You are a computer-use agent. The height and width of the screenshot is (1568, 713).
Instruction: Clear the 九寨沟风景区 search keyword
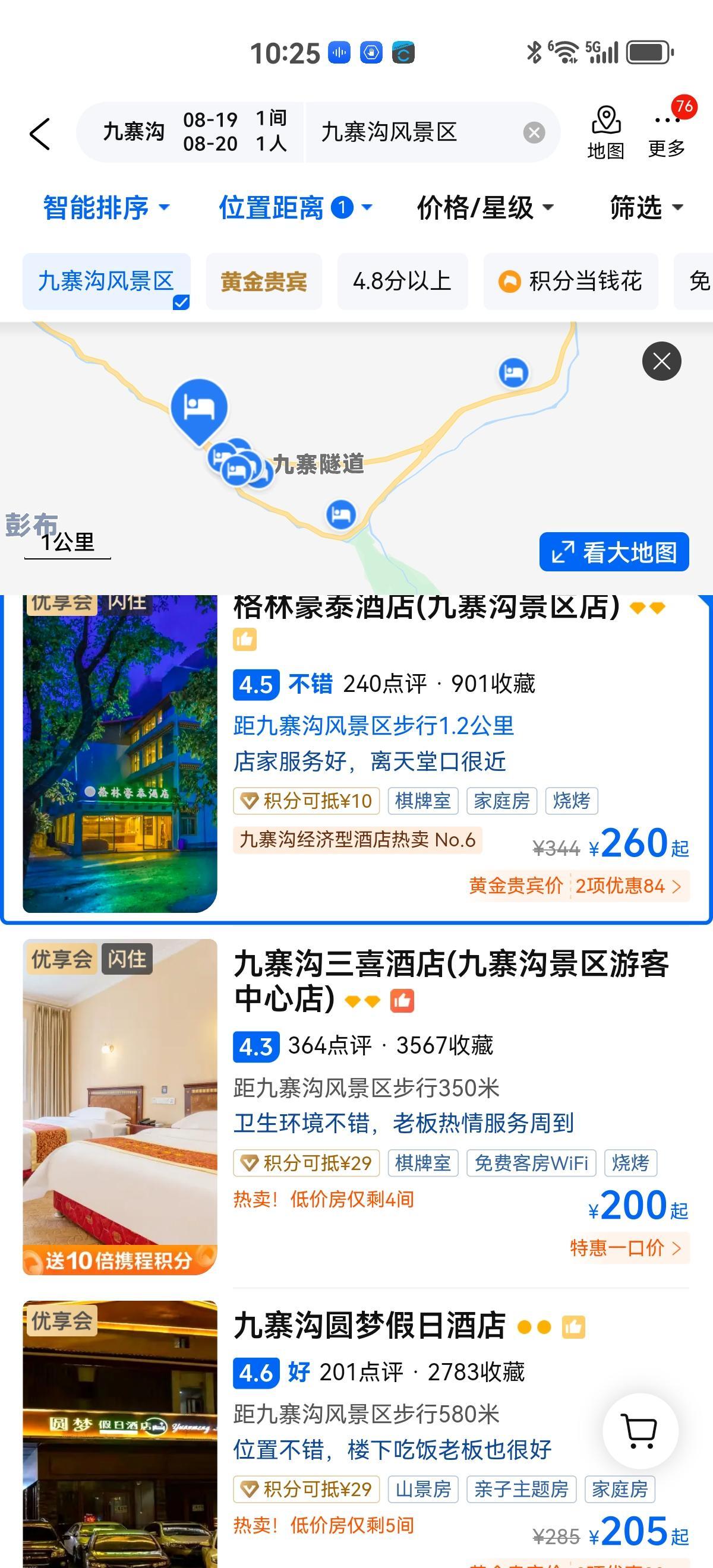(x=534, y=132)
